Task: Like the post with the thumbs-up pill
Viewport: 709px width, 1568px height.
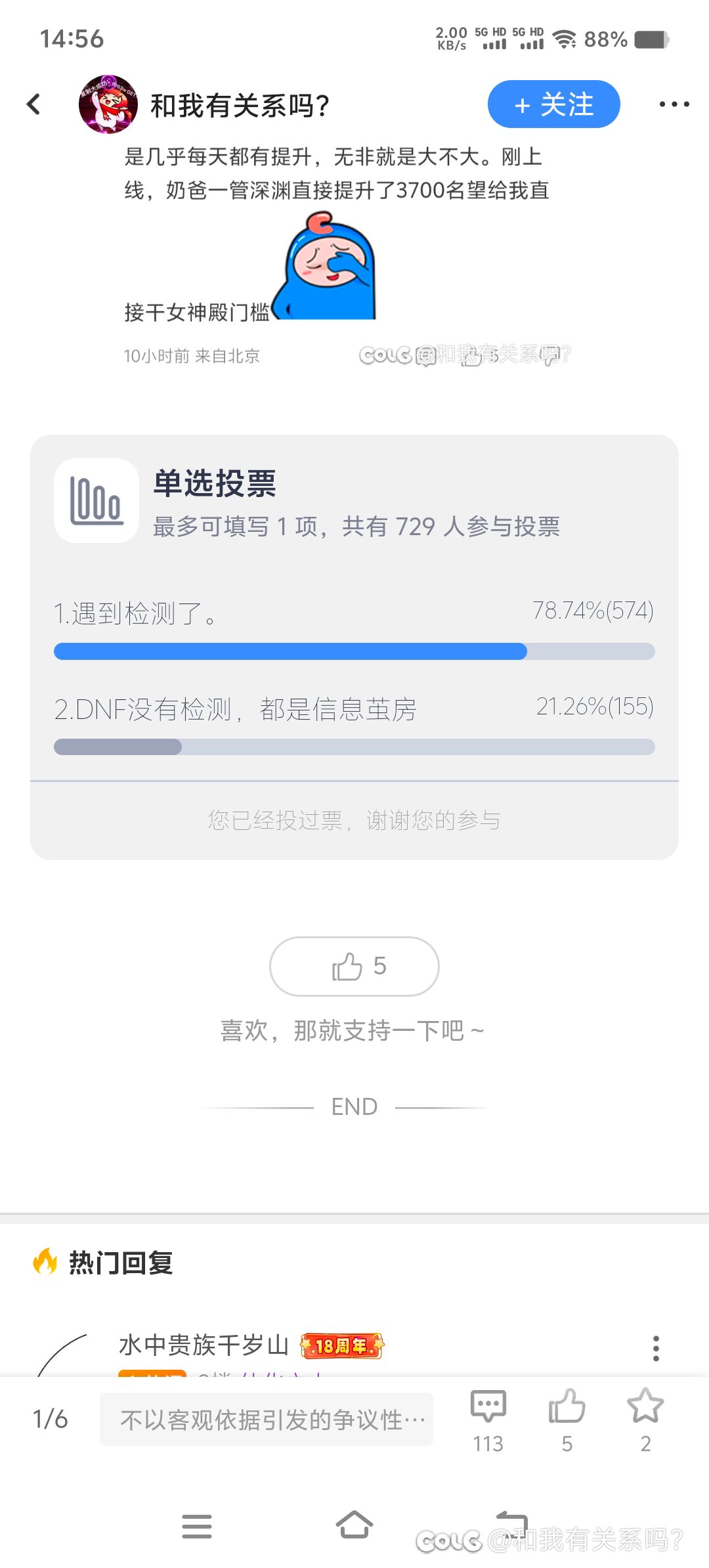Action: pos(354,966)
